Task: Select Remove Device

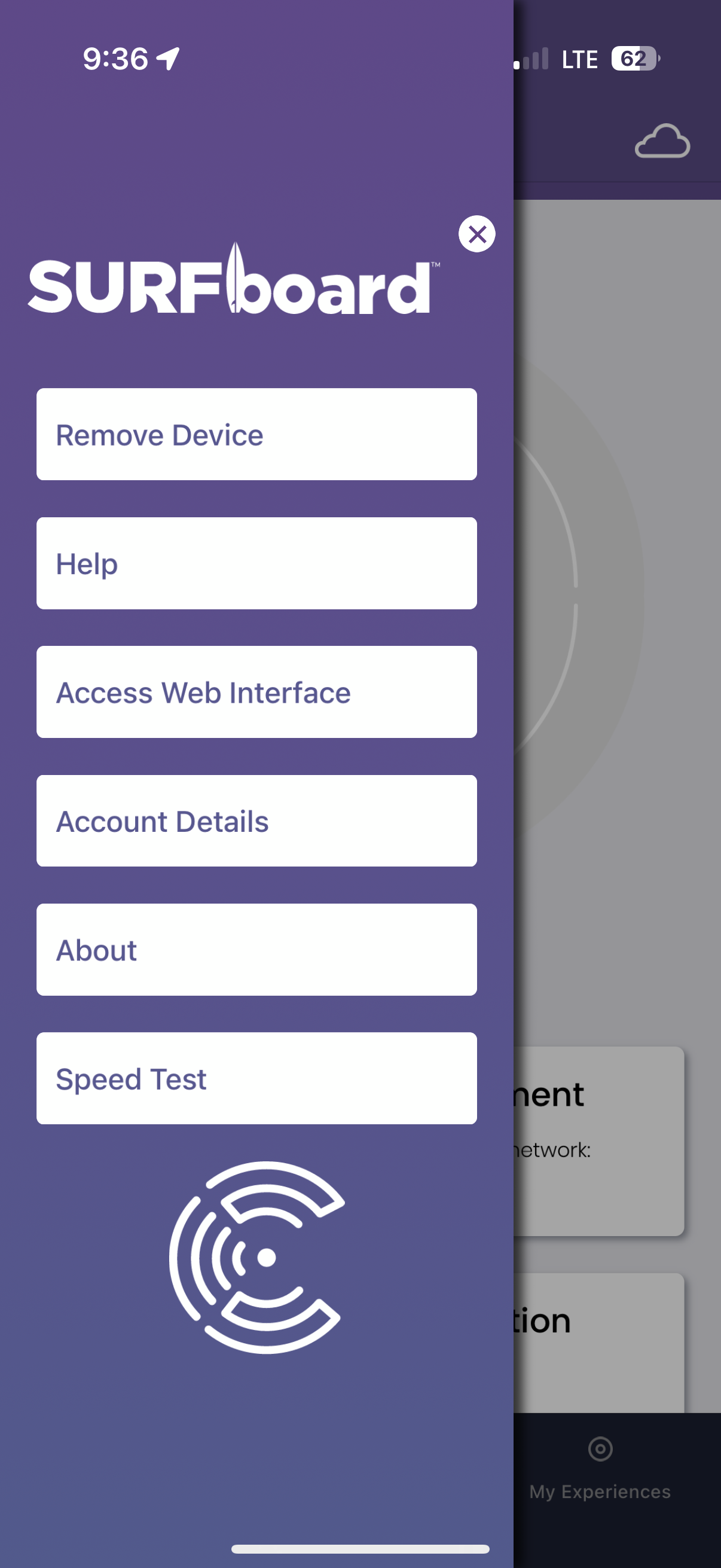Action: point(256,434)
